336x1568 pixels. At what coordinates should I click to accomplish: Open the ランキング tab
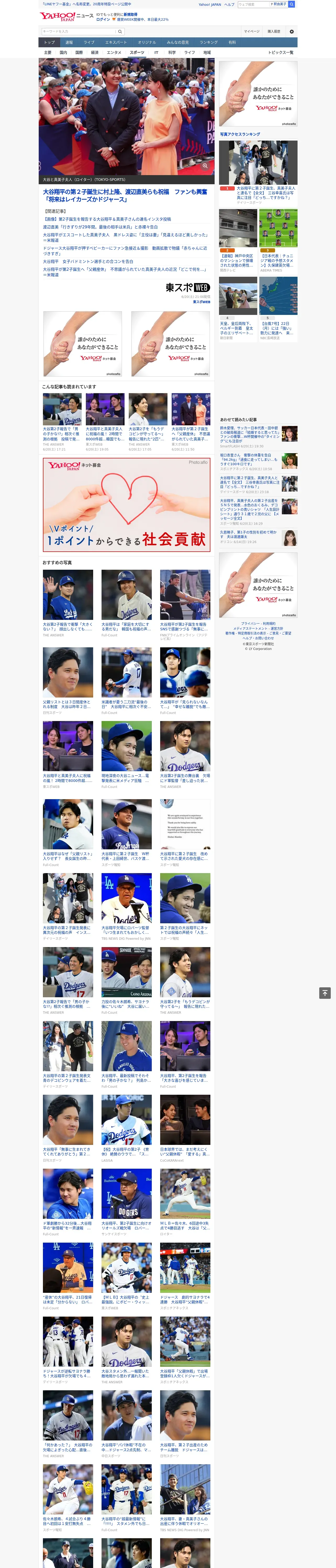(x=209, y=43)
